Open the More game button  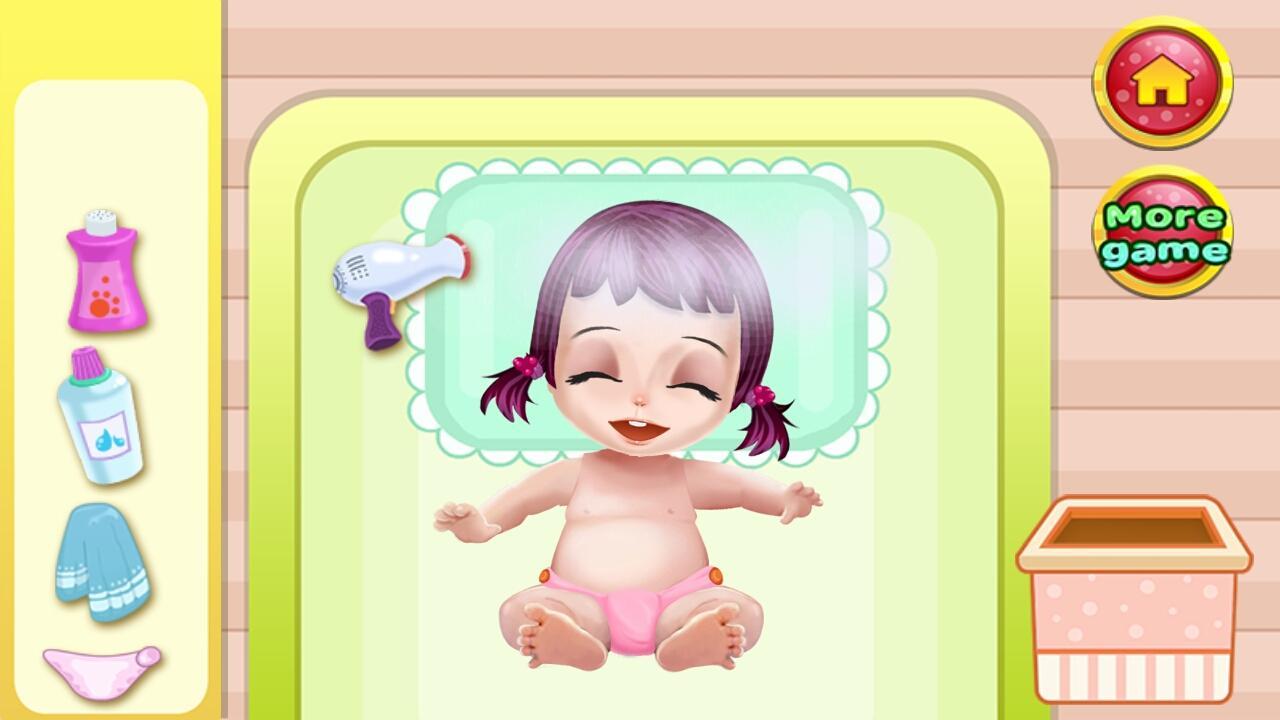click(1162, 231)
